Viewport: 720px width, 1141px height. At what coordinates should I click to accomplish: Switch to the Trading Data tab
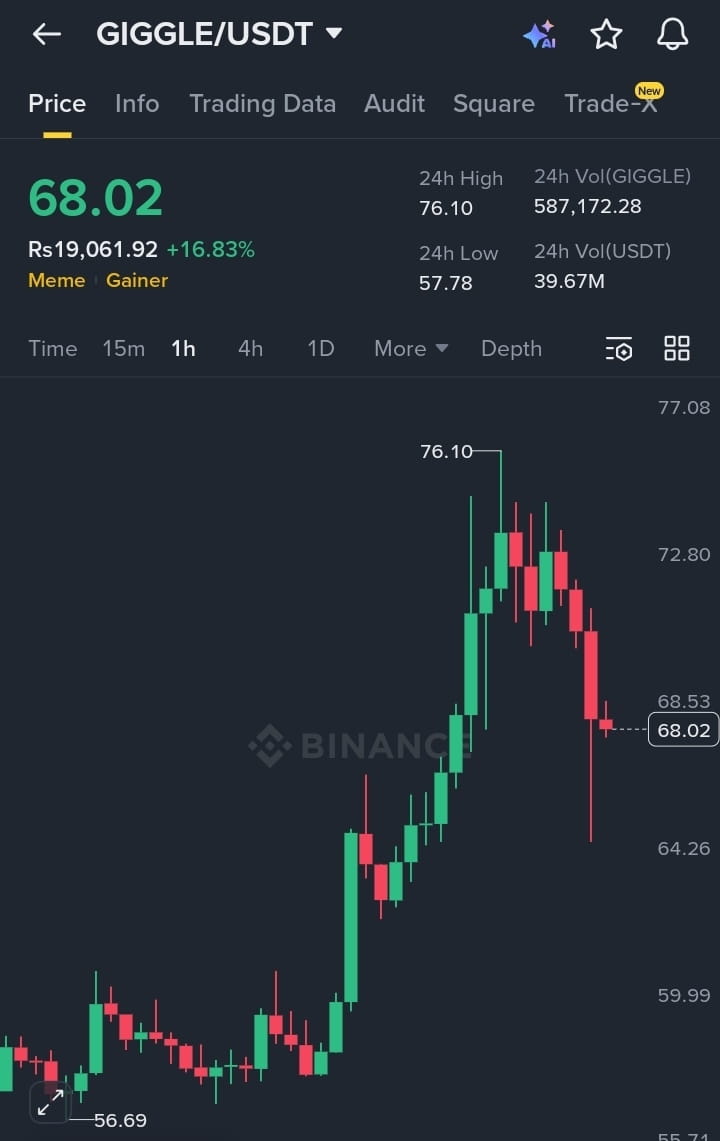[x=262, y=103]
